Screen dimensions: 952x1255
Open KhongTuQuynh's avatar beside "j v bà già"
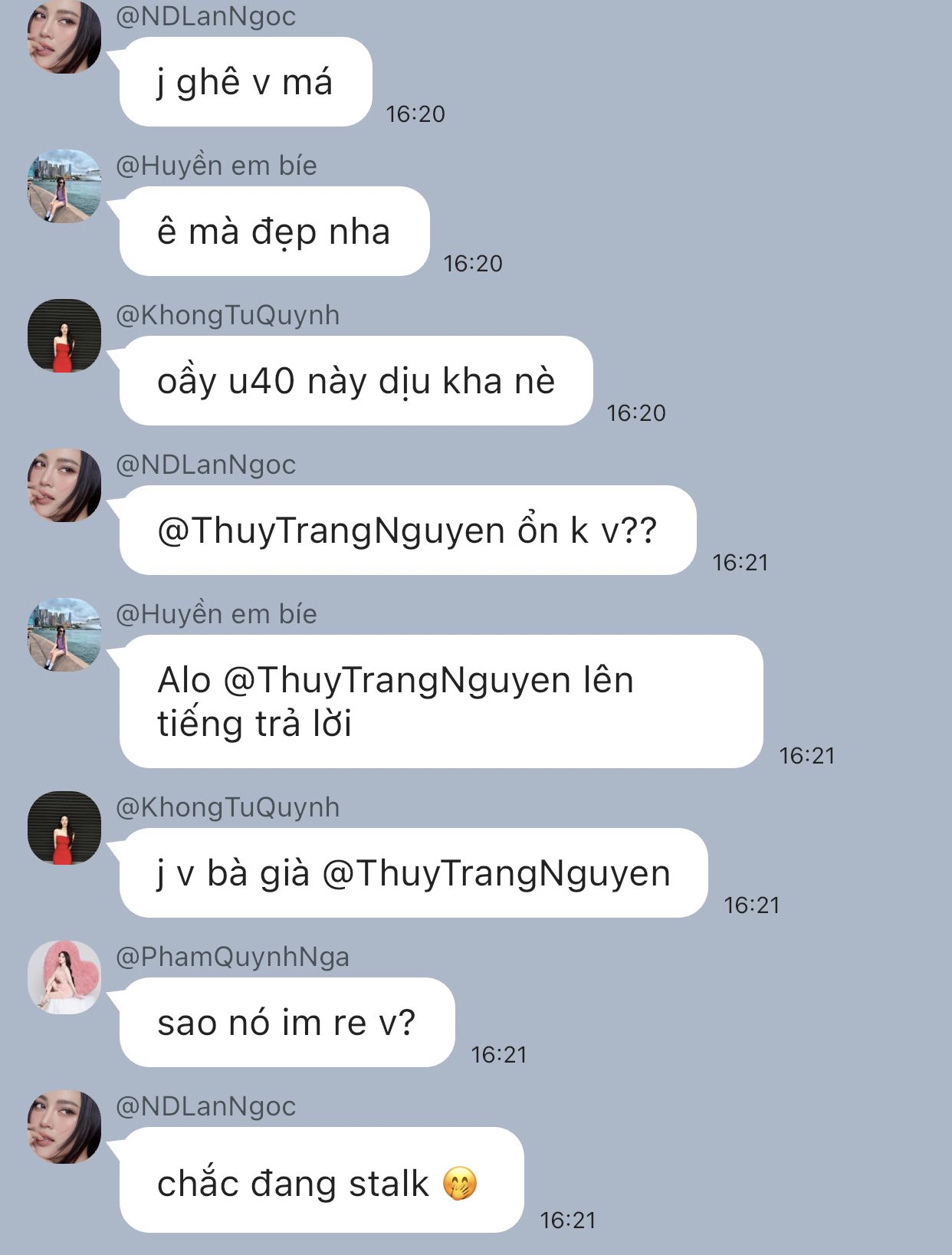click(64, 828)
